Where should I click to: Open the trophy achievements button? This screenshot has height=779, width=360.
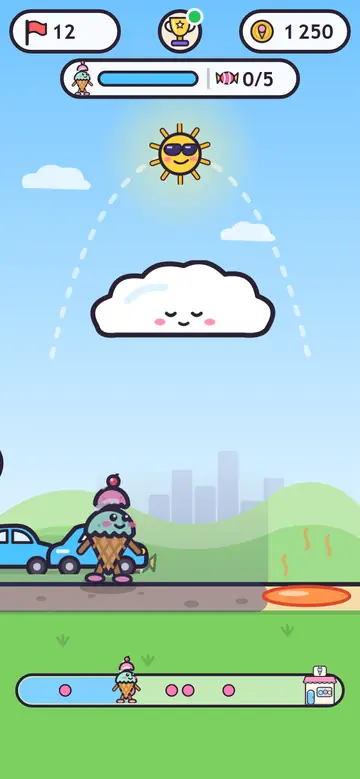pos(180,31)
